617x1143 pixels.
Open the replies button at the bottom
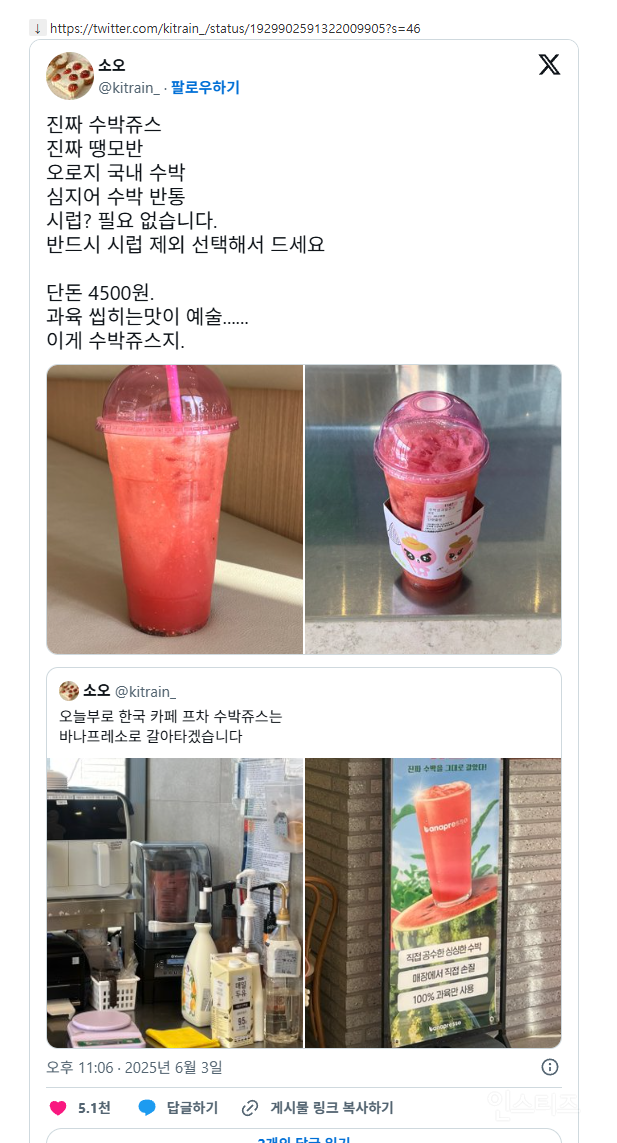click(304, 1136)
